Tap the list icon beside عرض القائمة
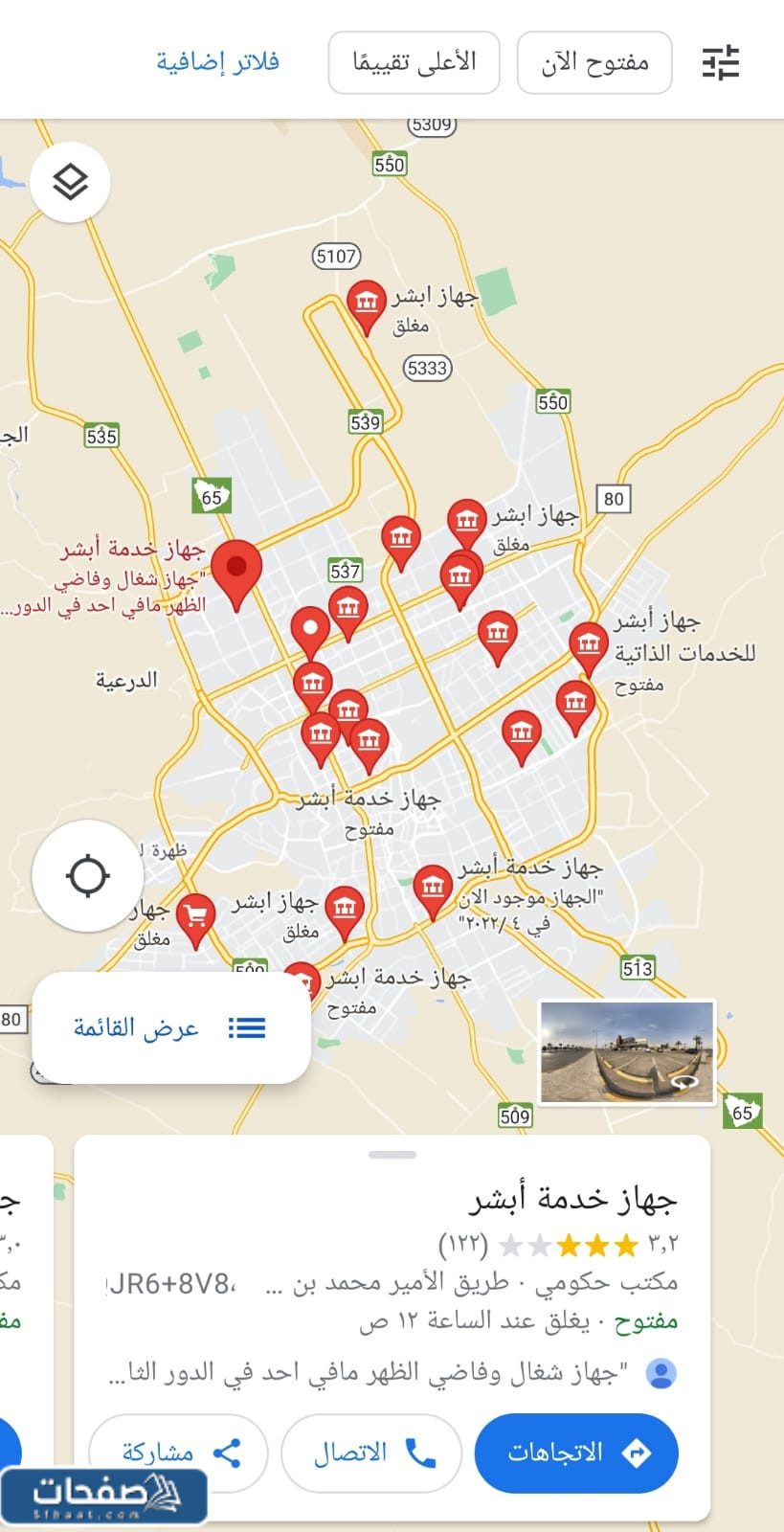Image resolution: width=784 pixels, height=1532 pixels. click(247, 1027)
